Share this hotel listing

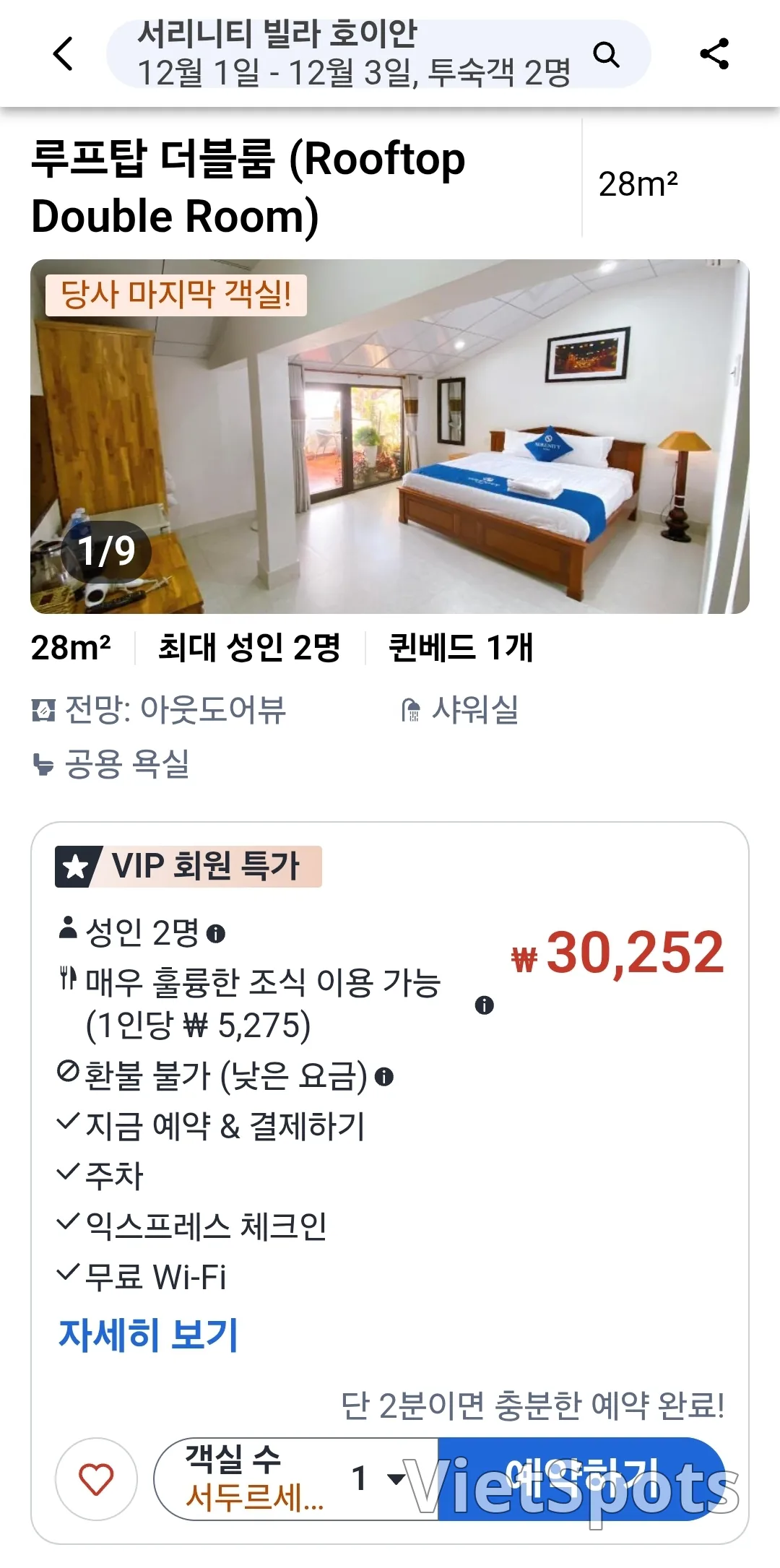tap(714, 54)
